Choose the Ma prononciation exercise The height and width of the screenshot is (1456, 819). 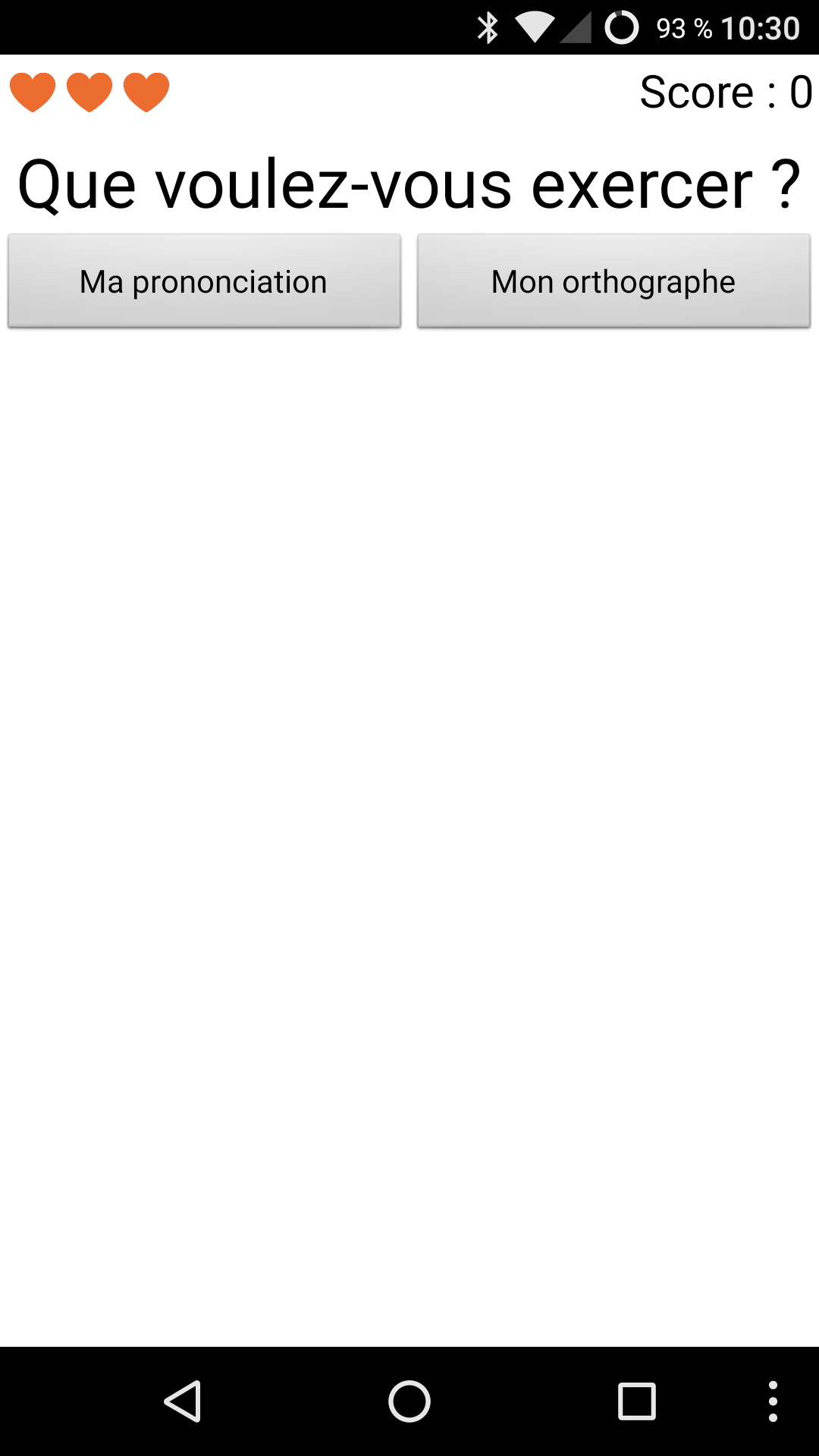204,281
